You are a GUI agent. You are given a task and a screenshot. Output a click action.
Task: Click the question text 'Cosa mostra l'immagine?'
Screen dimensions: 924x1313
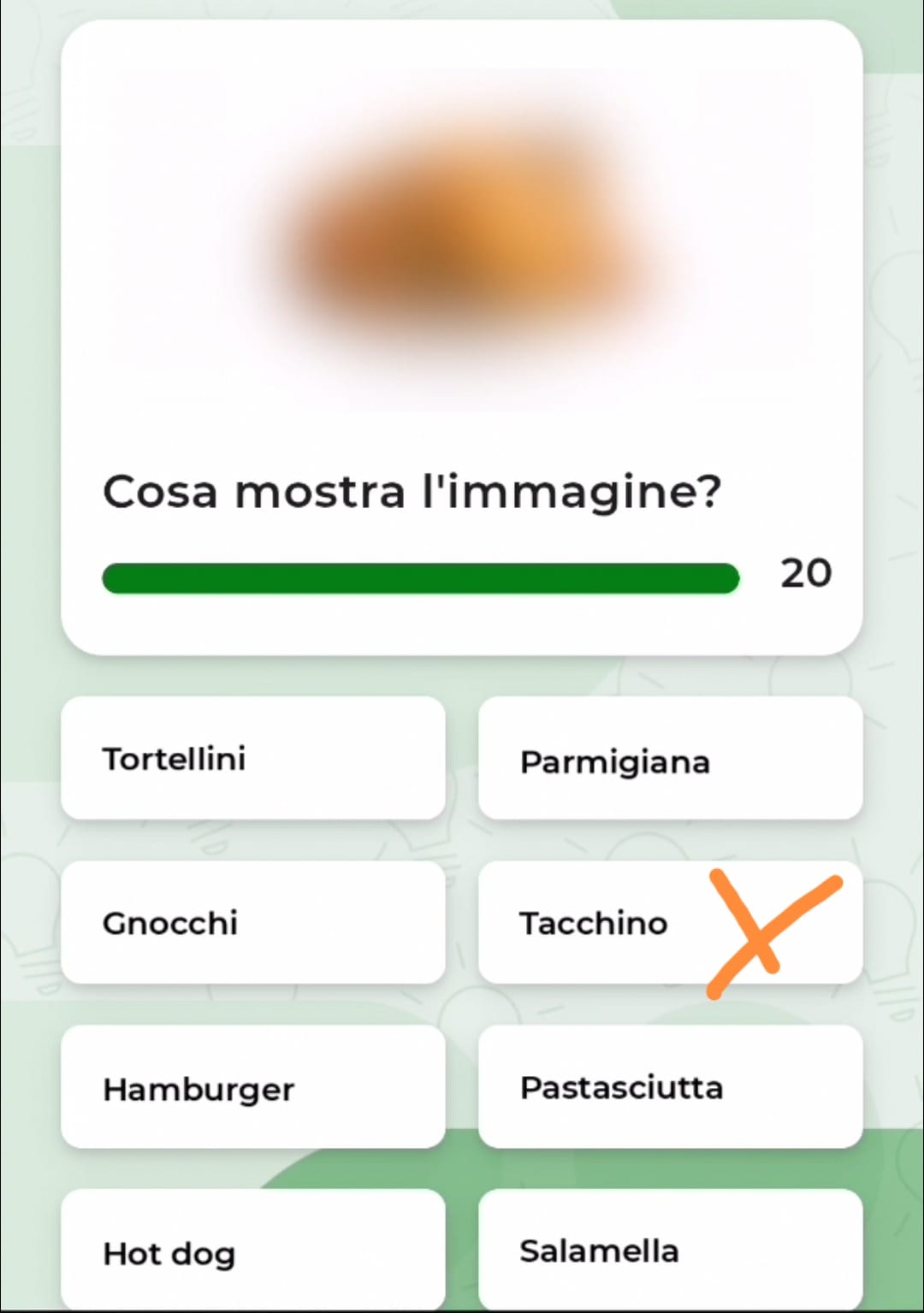[412, 492]
